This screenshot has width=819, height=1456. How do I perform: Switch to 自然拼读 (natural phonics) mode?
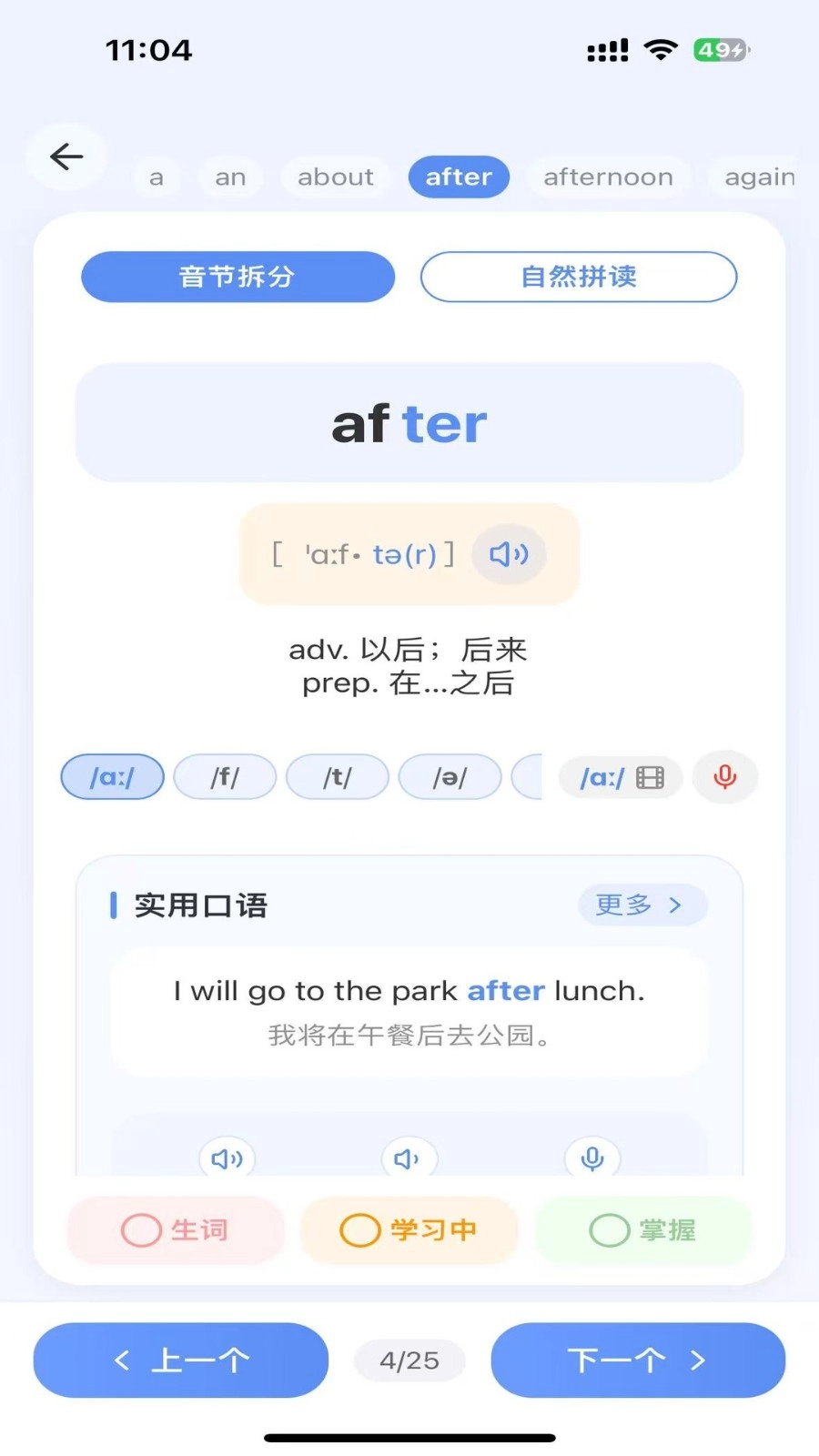[x=578, y=277]
